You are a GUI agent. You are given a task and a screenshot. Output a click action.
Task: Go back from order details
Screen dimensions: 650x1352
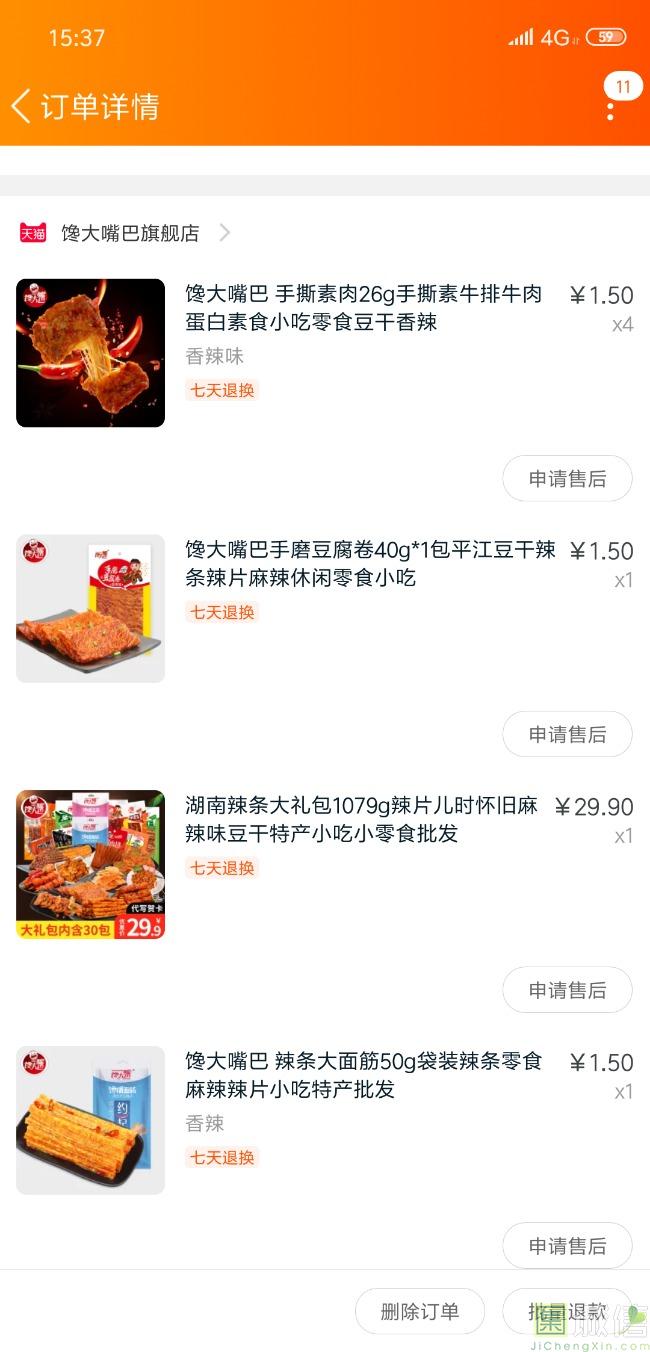(22, 106)
